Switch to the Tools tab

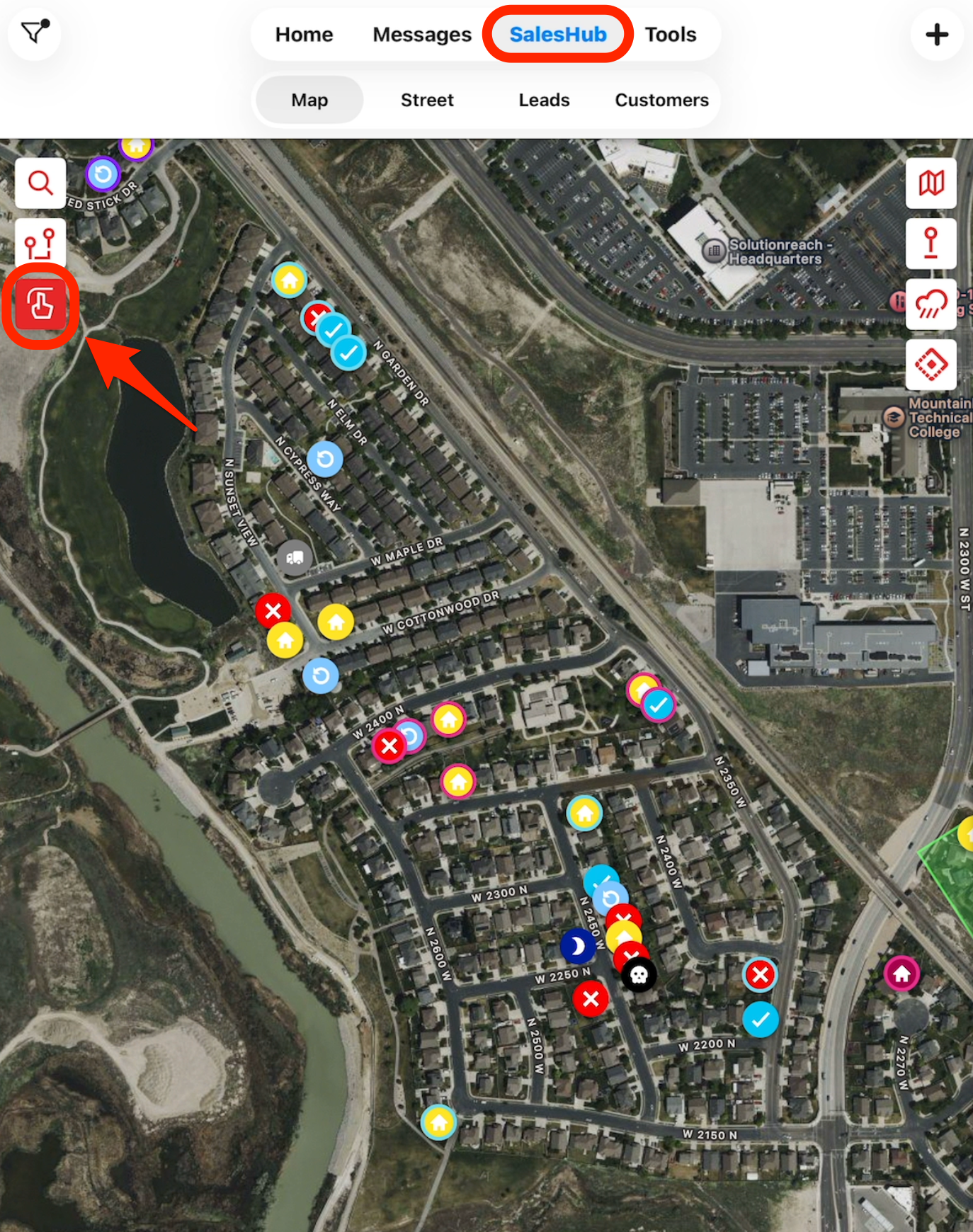click(670, 34)
